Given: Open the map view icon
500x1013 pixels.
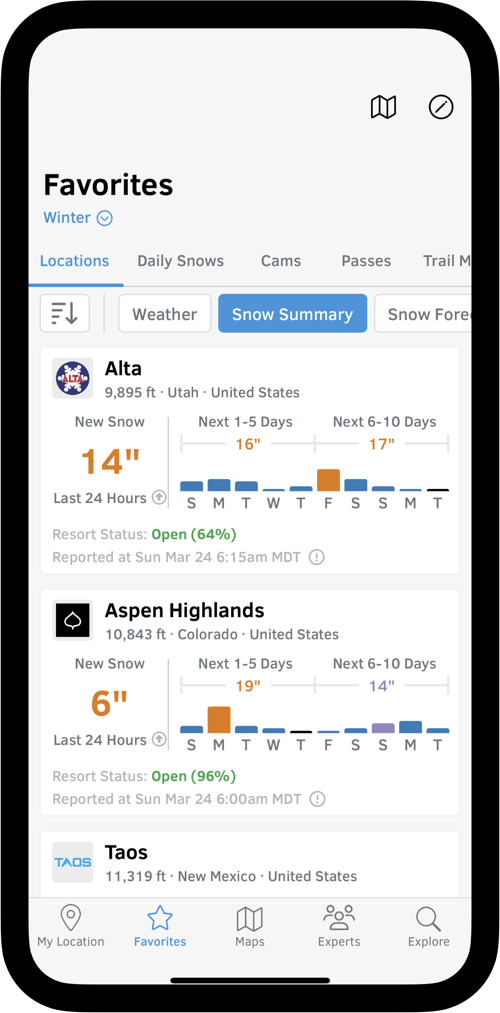Looking at the screenshot, I should pos(383,107).
